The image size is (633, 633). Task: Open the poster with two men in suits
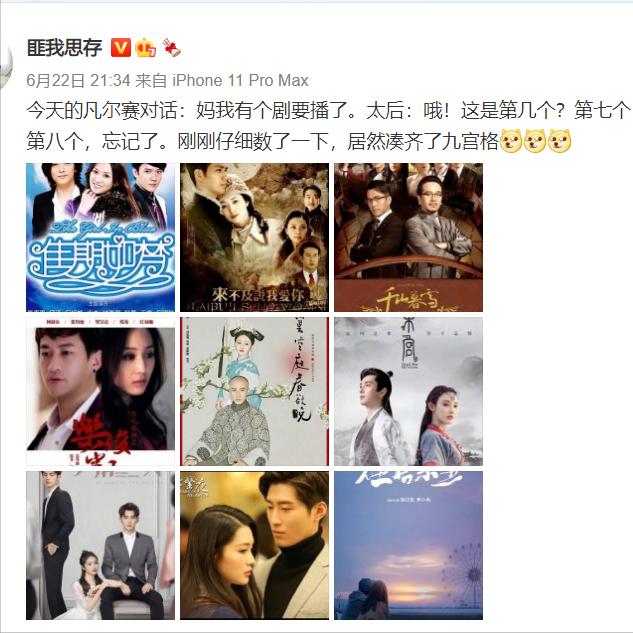pyautogui.click(x=408, y=237)
